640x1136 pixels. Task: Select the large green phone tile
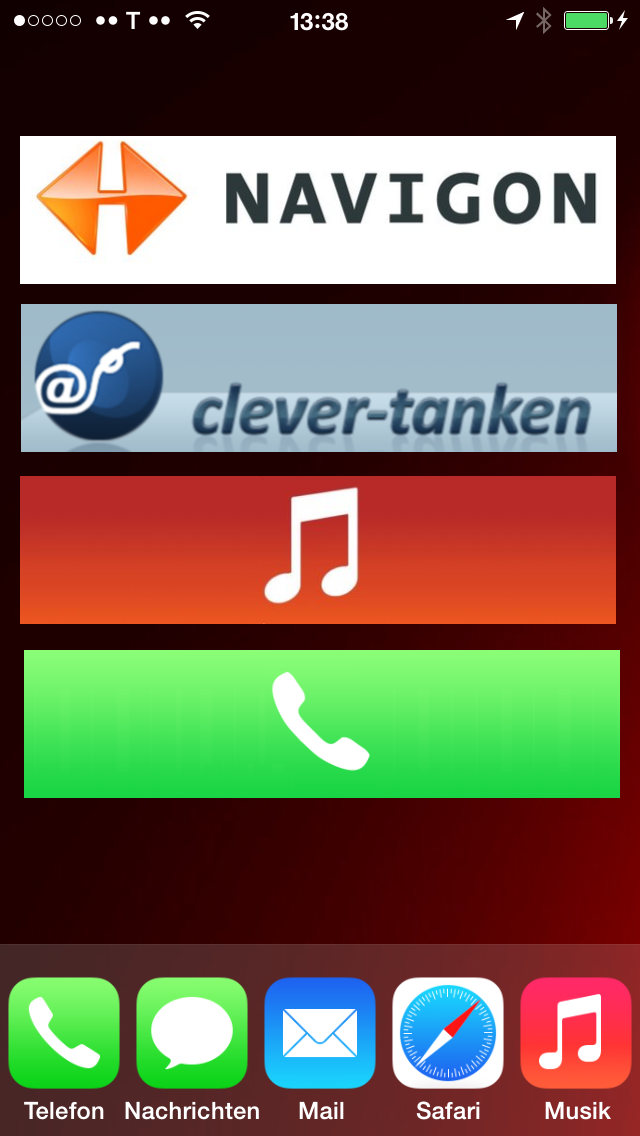click(x=321, y=723)
